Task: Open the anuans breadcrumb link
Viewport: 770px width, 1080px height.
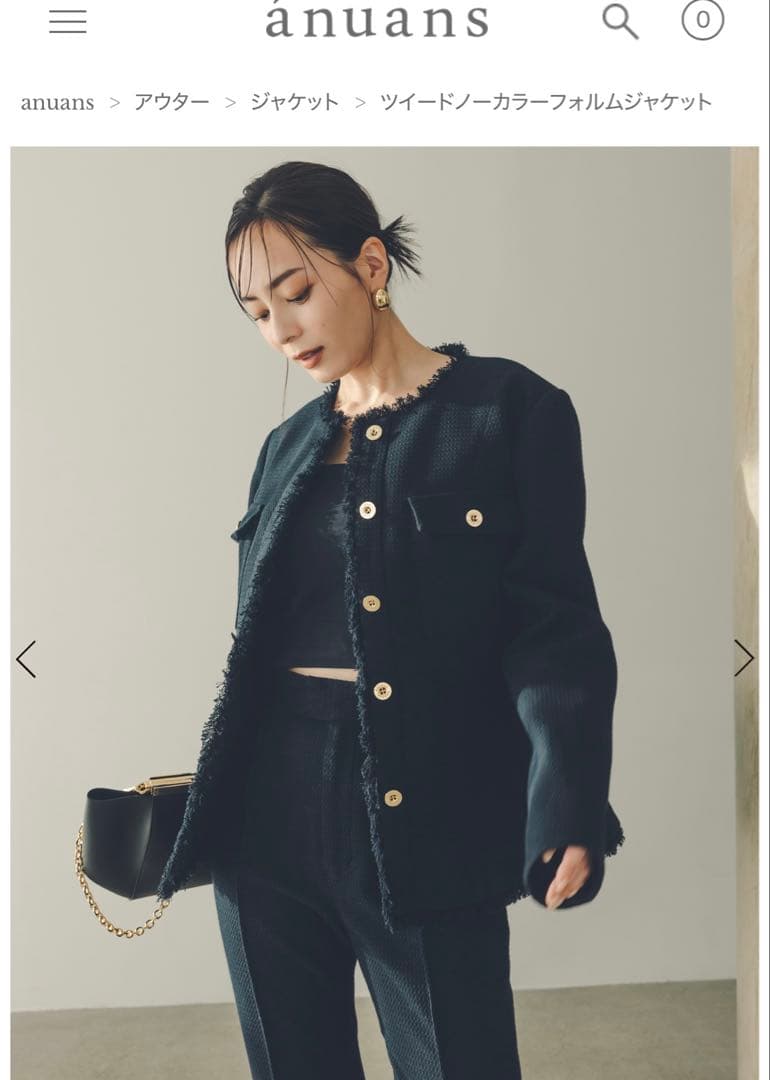Action: tap(57, 102)
